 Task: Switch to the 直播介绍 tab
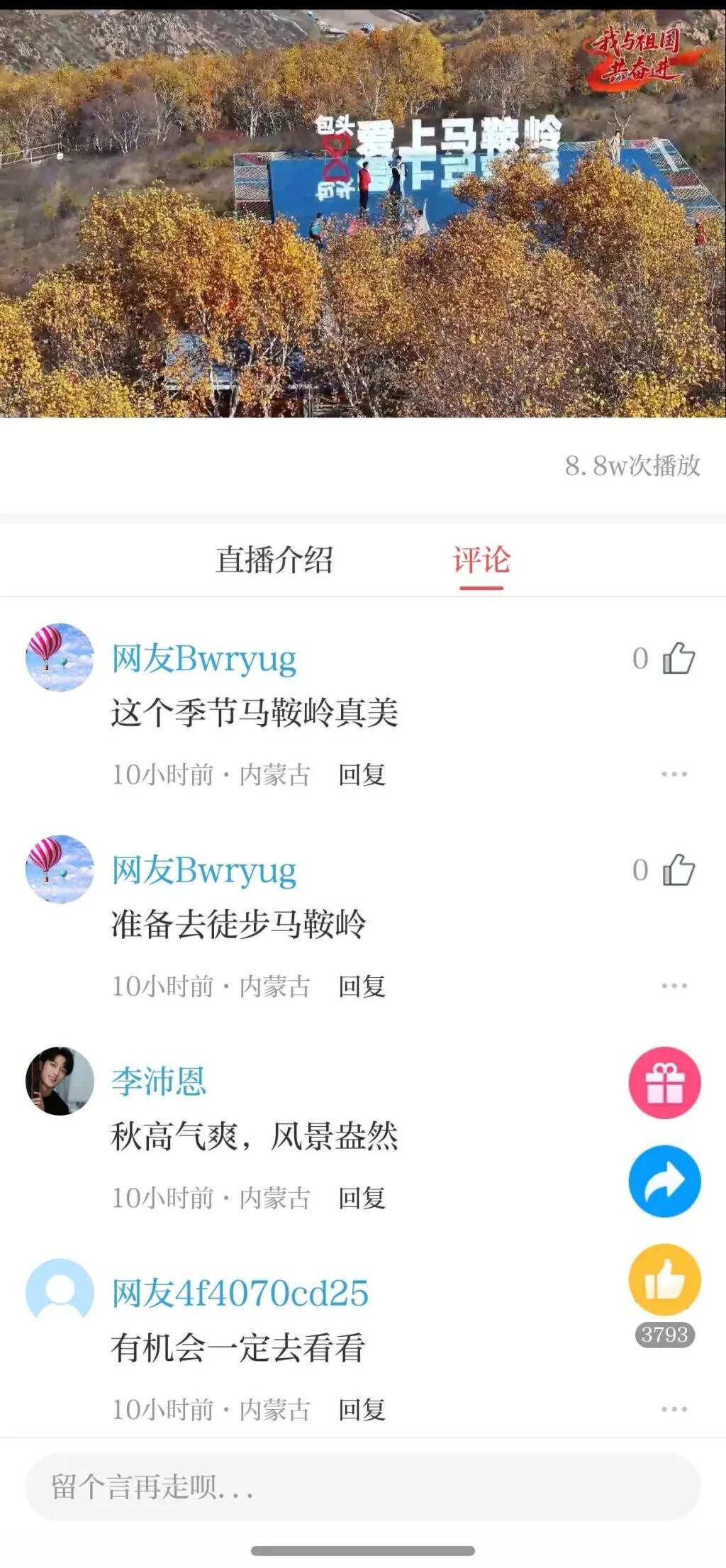tap(274, 560)
